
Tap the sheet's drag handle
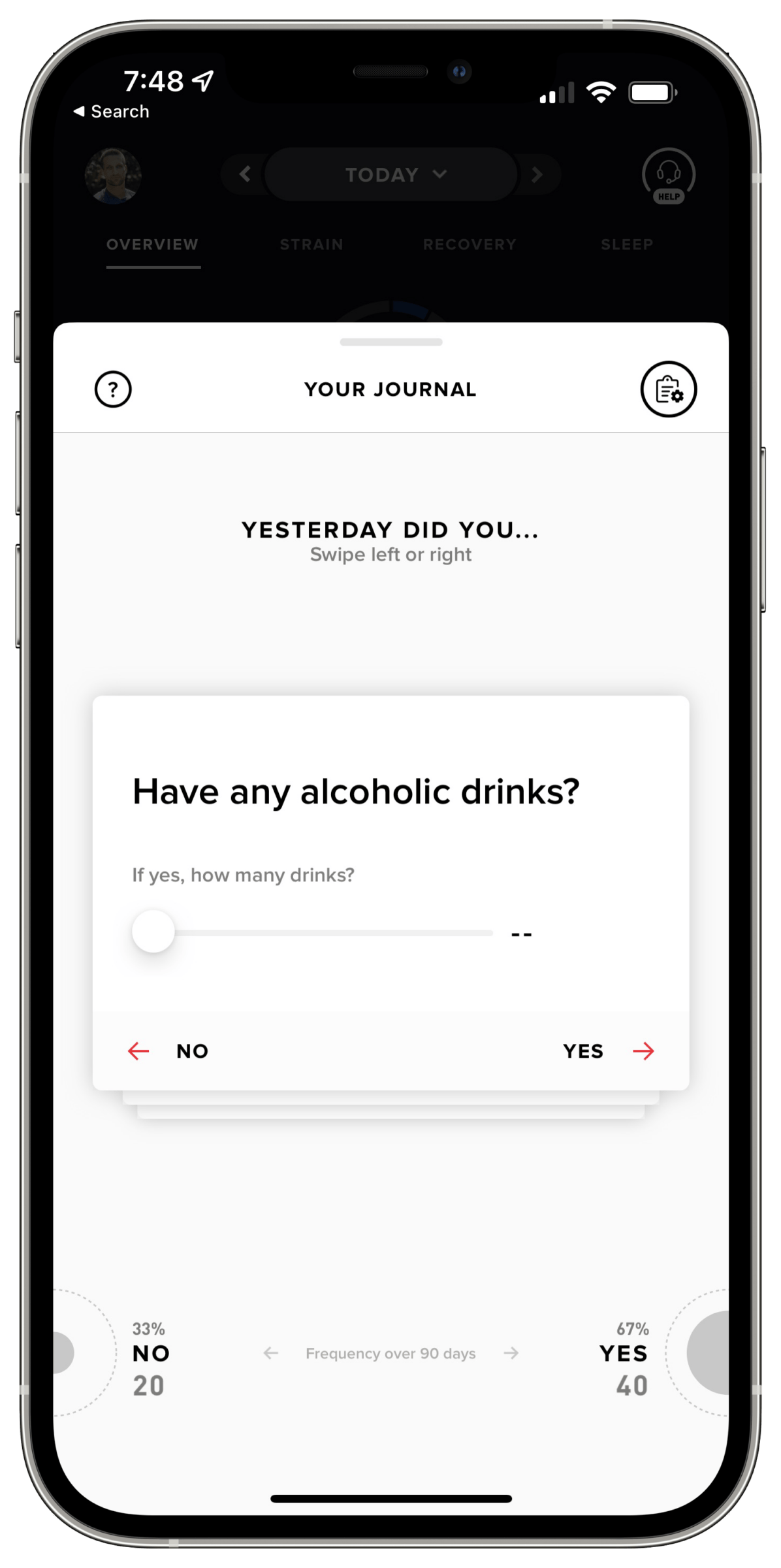[x=390, y=342]
